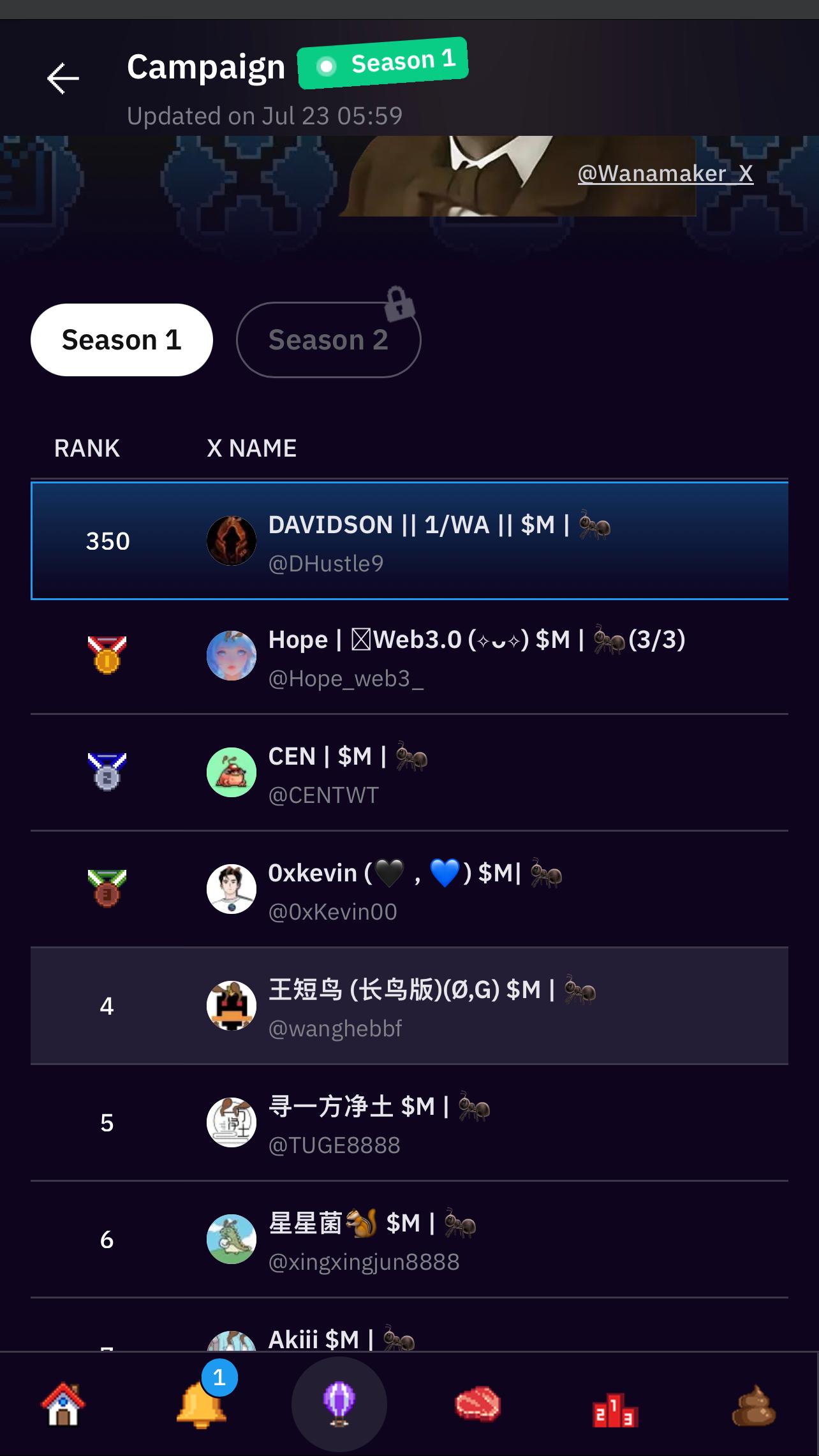
Task: Open the @TUGE8888 rank 5 row
Action: [x=409, y=1123]
